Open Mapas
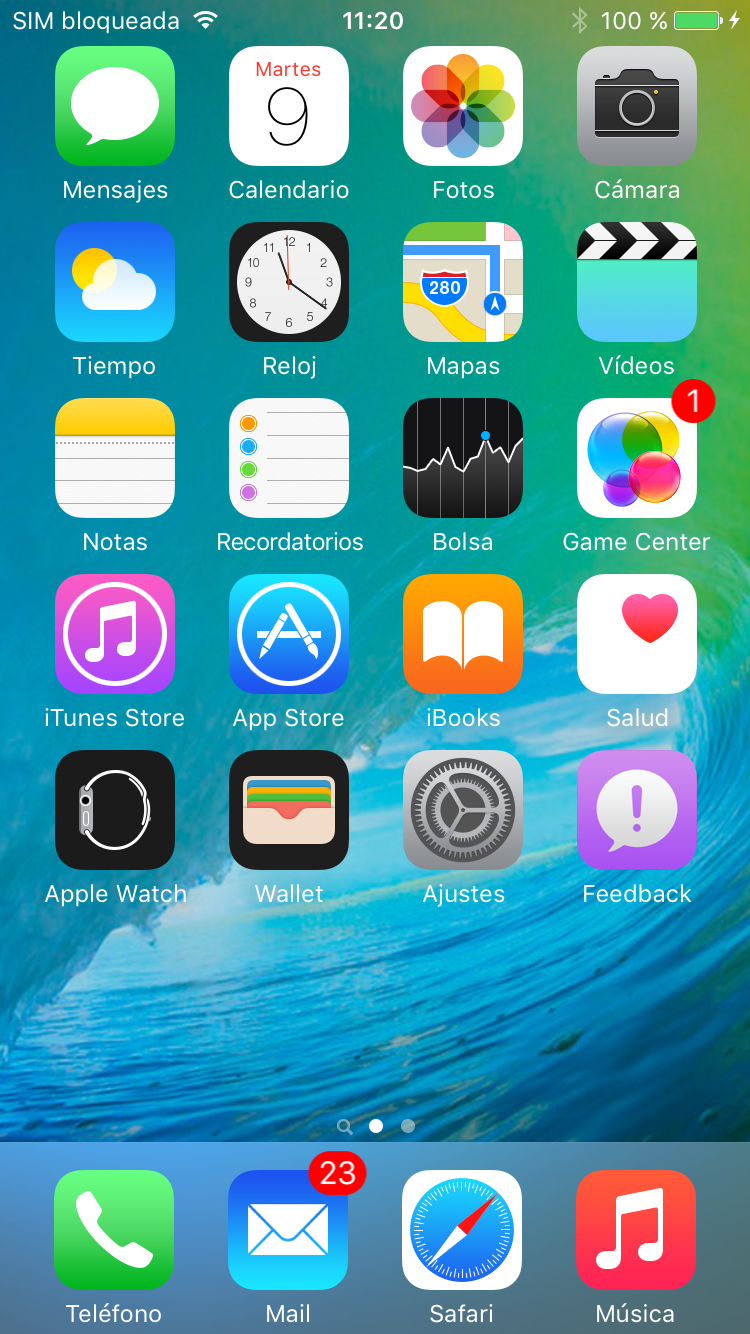The width and height of the screenshot is (750, 1334). click(463, 282)
